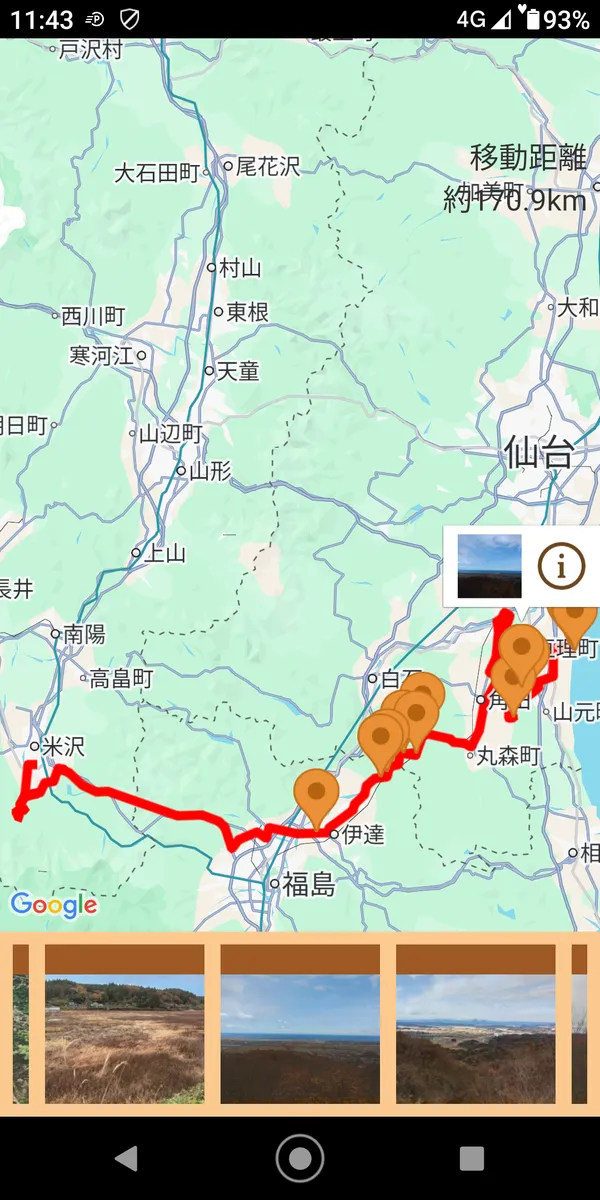The image size is (600, 1200).
Task: Go to the home screen
Action: pyautogui.click(x=300, y=1158)
